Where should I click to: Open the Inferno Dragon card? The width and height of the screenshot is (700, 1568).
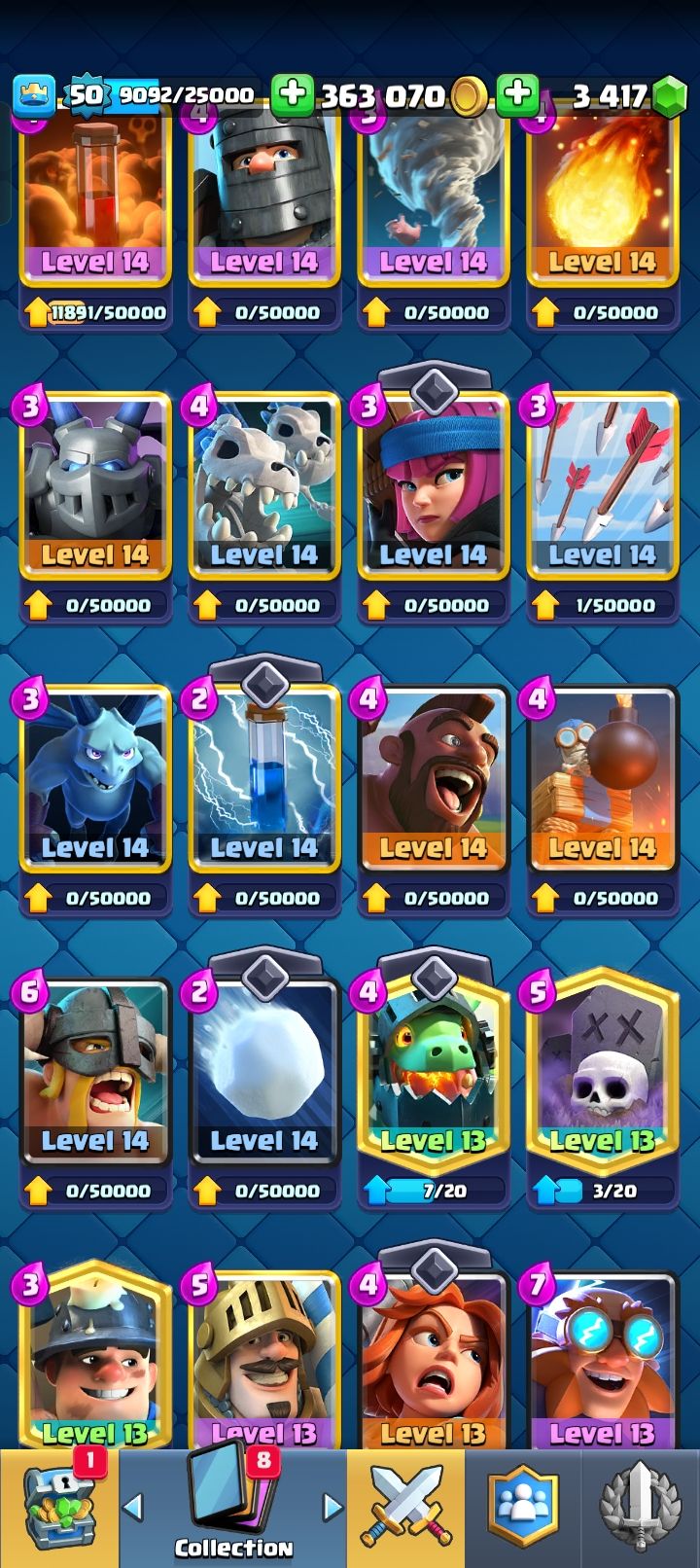point(434,1070)
